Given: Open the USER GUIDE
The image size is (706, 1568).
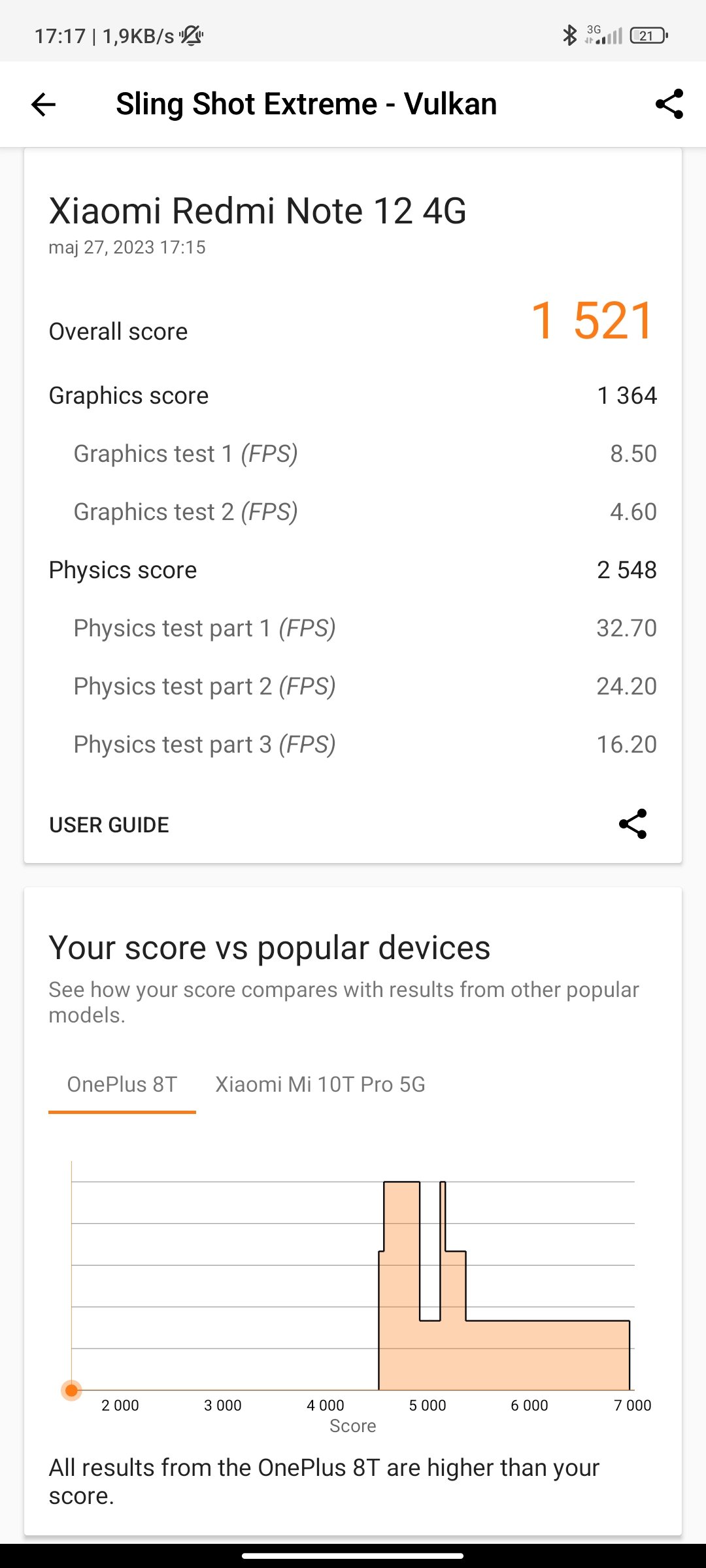Looking at the screenshot, I should coord(109,825).
